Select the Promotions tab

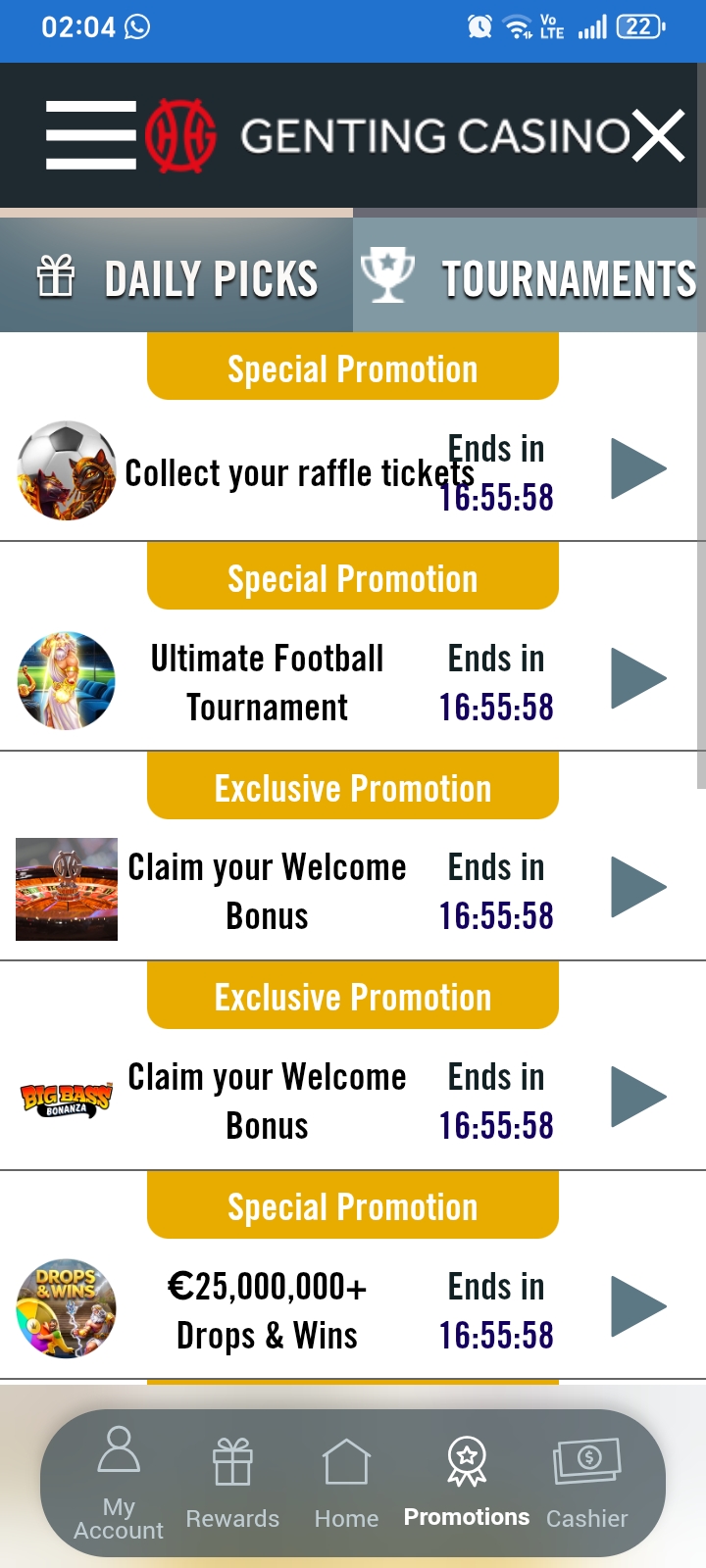pos(467,1484)
